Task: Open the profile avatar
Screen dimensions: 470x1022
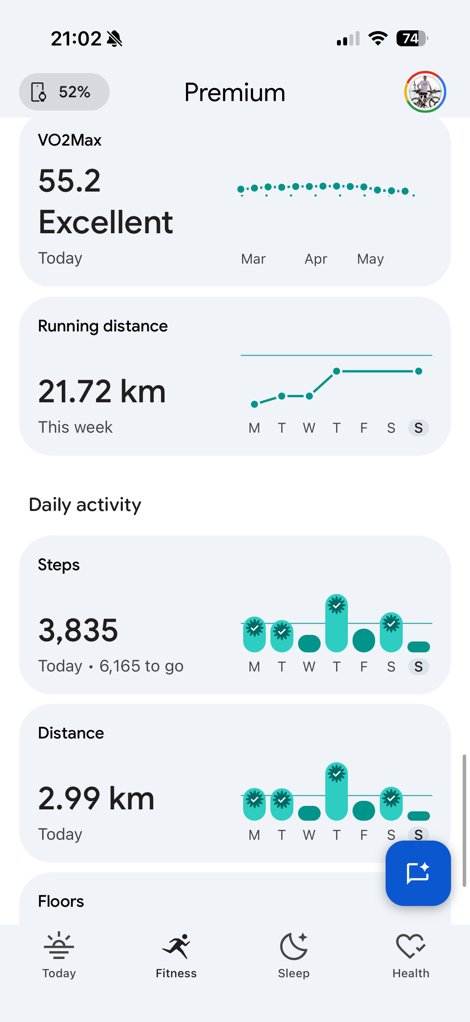Action: tap(425, 93)
